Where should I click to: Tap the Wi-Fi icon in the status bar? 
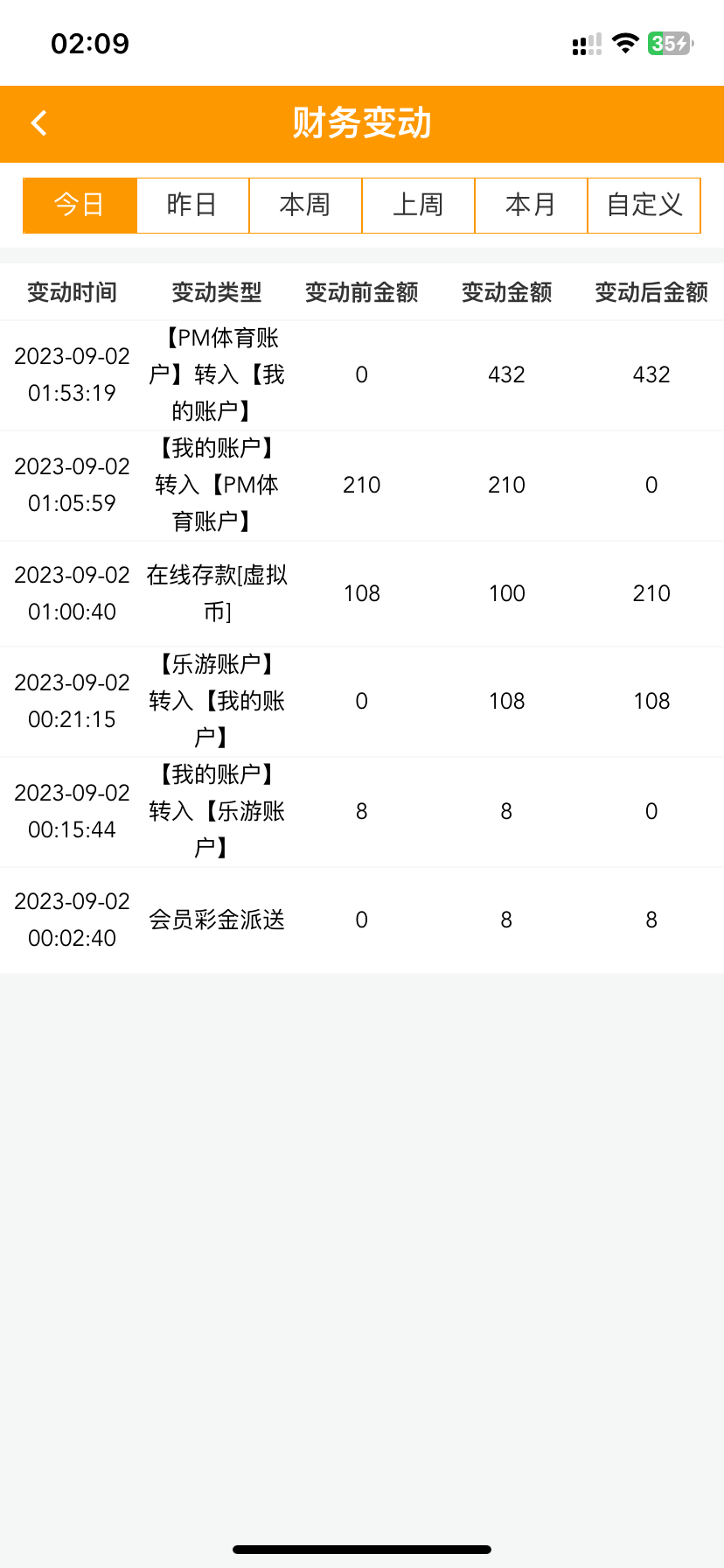pos(625,43)
